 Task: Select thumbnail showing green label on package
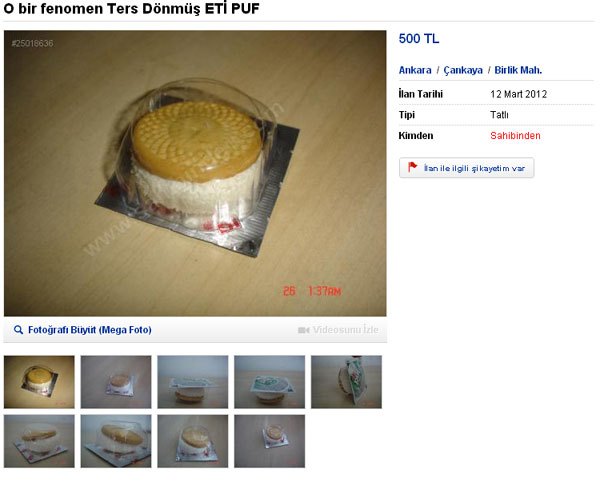point(269,382)
